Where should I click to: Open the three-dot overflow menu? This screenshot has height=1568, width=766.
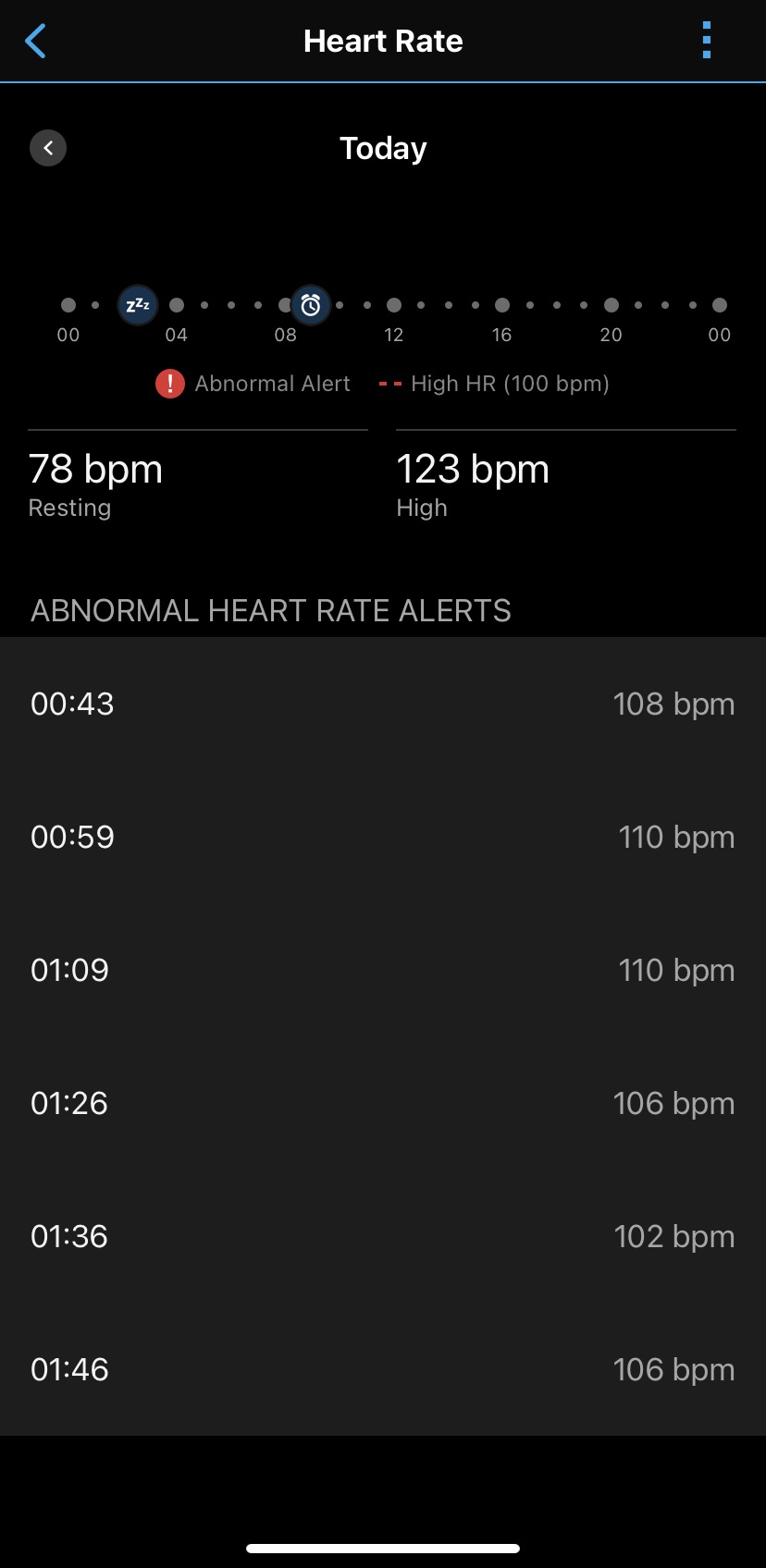pos(707,41)
